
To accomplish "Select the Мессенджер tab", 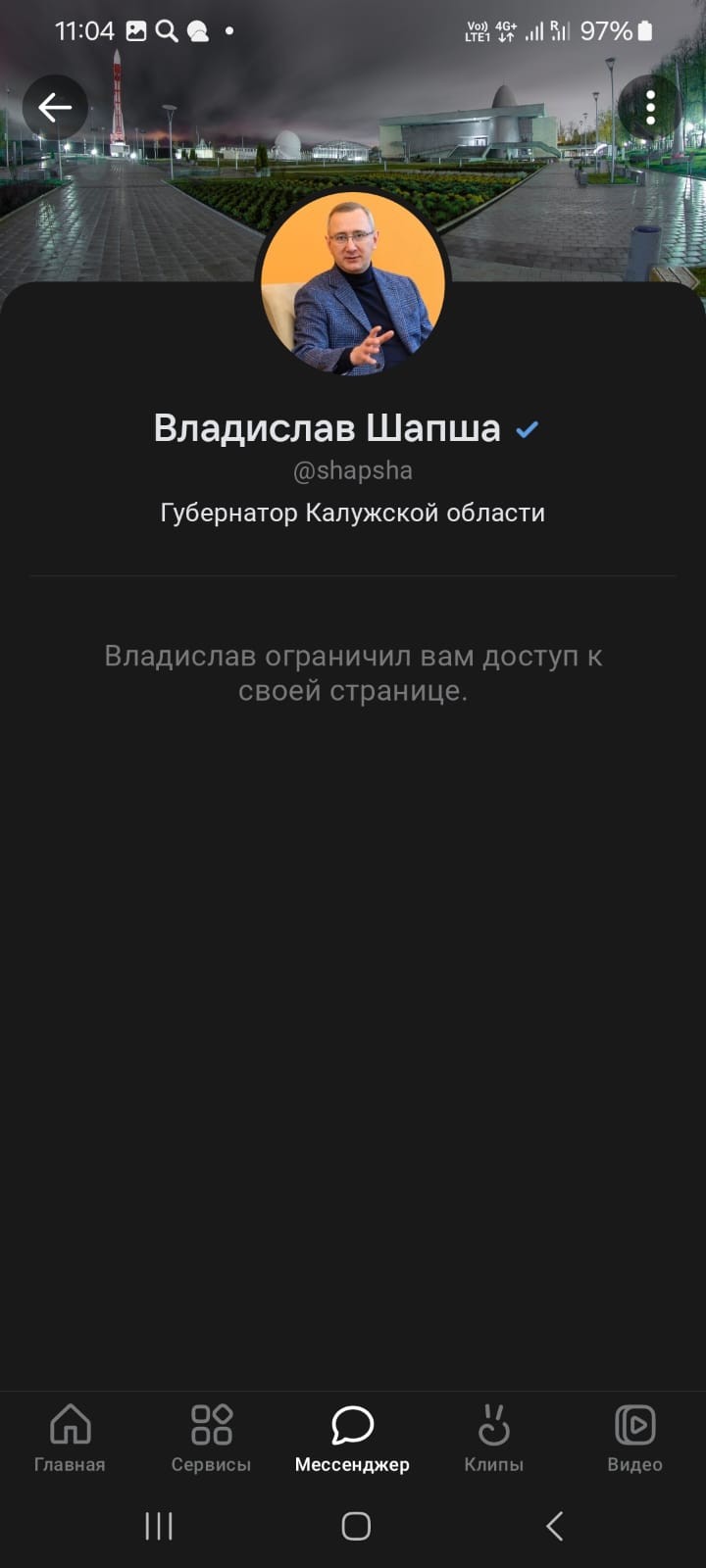I will [x=352, y=1438].
